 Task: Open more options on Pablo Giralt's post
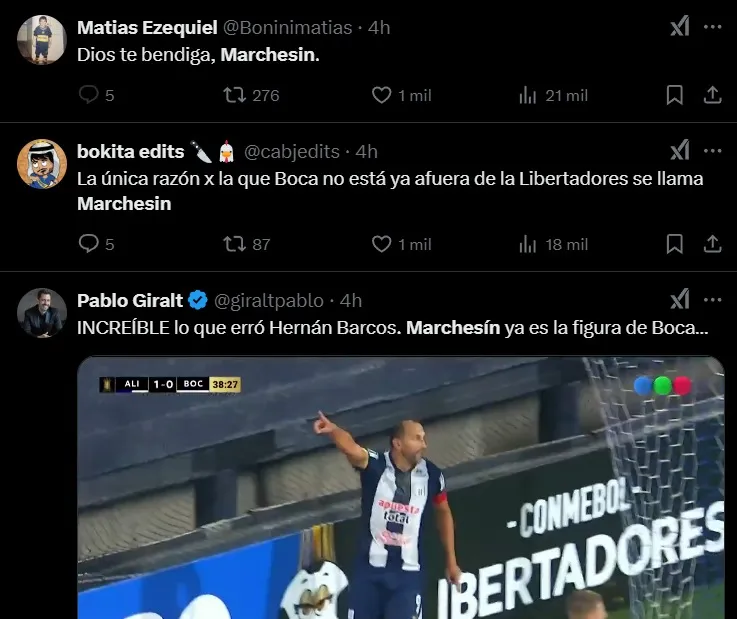pyautogui.click(x=712, y=299)
